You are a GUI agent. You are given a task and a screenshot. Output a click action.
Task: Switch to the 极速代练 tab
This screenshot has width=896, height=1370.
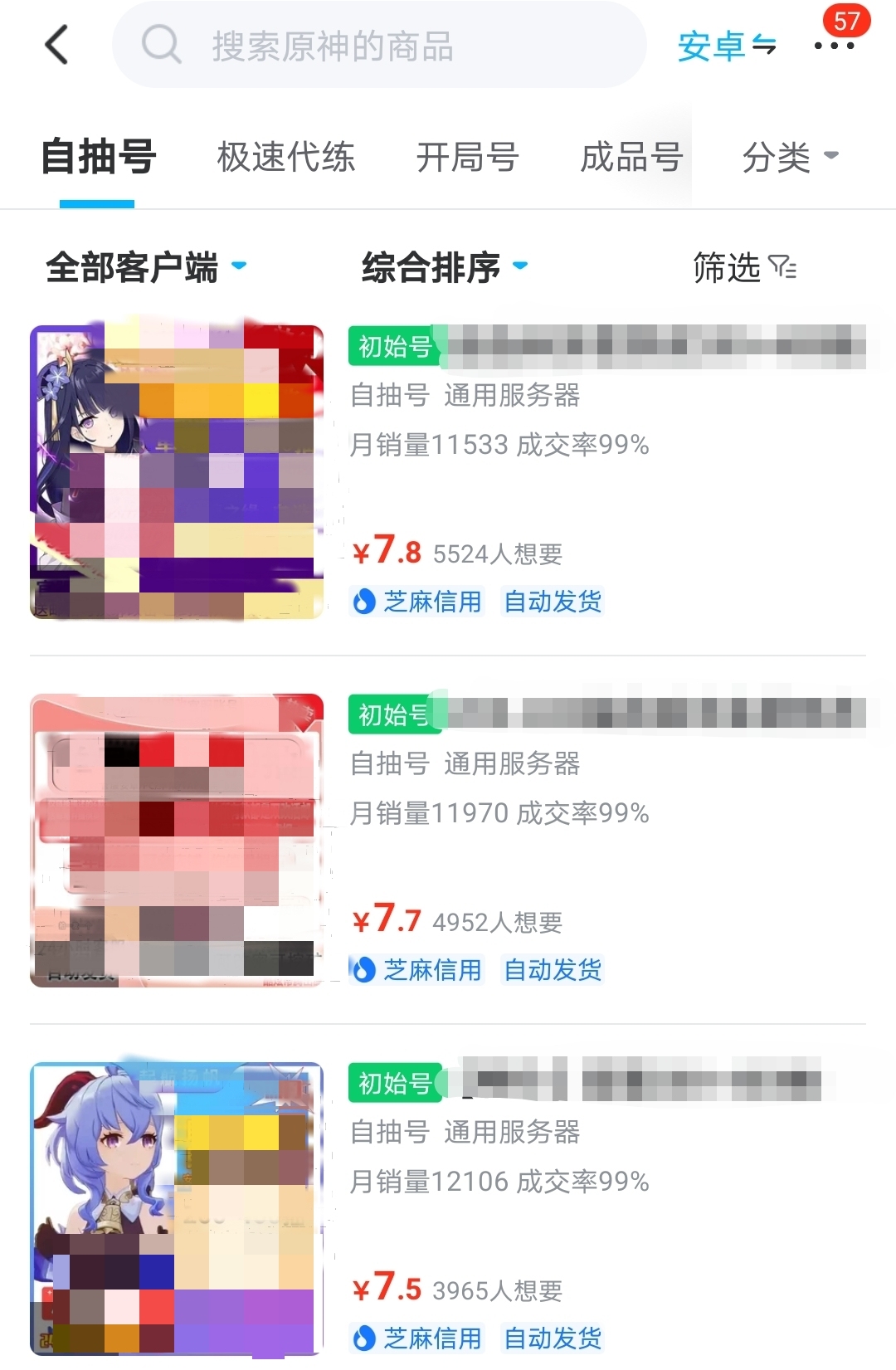pyautogui.click(x=286, y=157)
